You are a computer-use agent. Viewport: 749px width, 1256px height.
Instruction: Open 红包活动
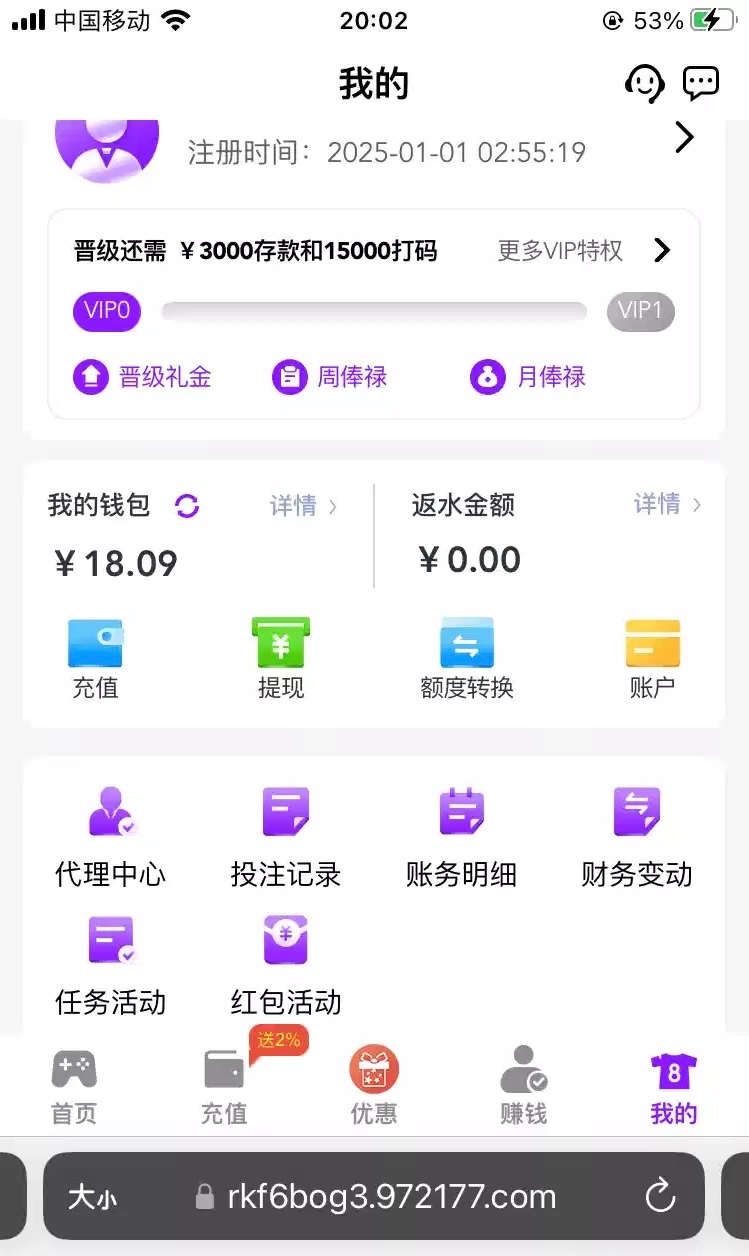pos(286,965)
